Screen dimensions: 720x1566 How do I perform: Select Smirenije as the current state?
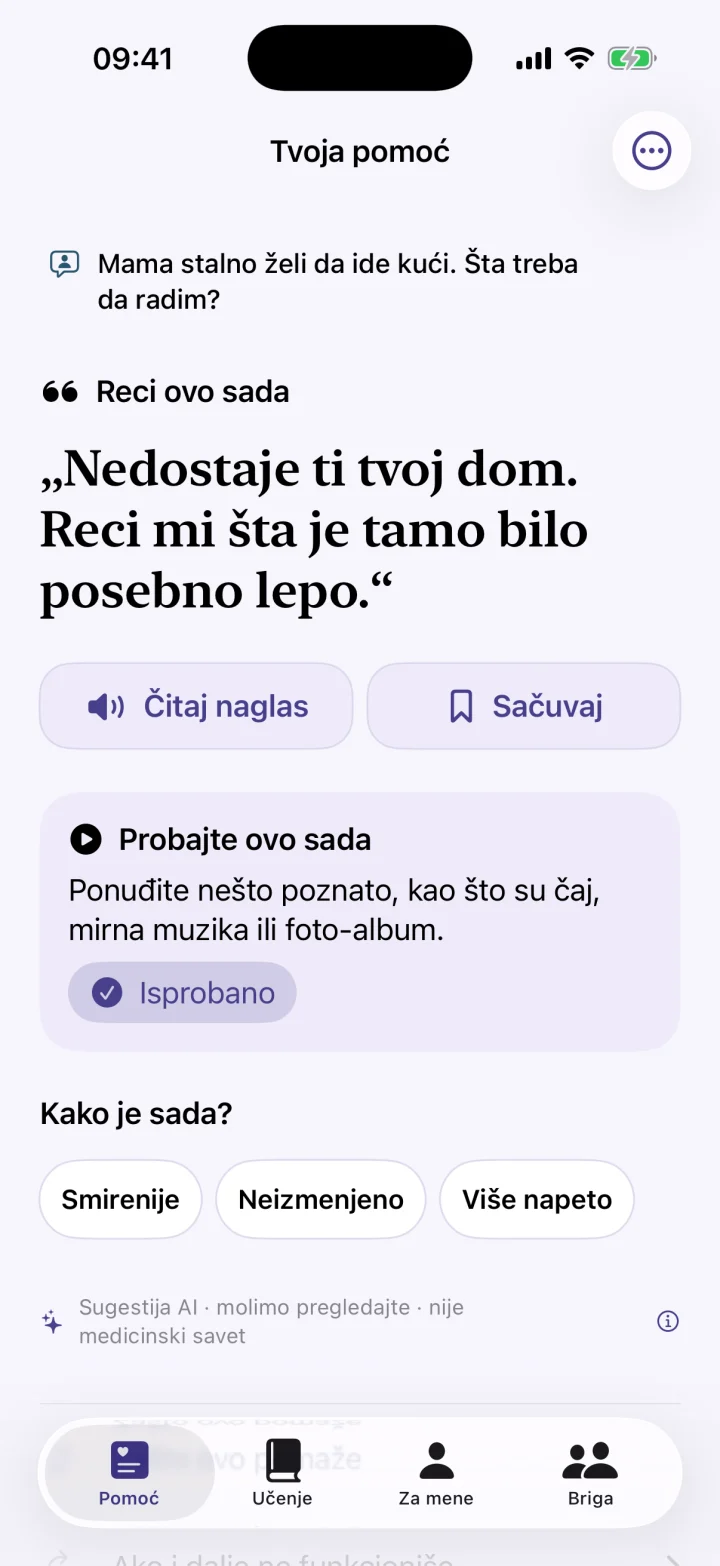point(121,1199)
